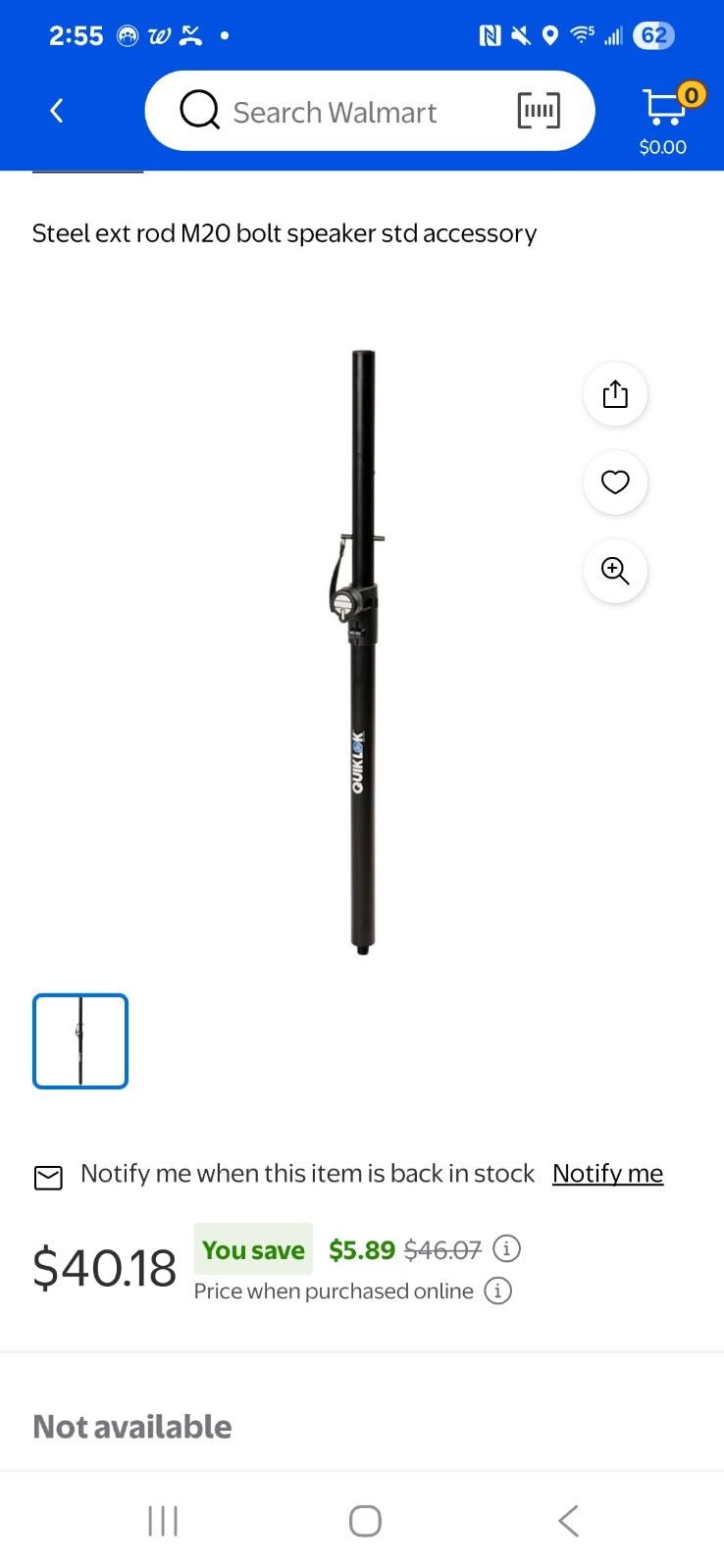View info about the $46.07 strikethrough price
The image size is (724, 1568).
[x=506, y=1249]
